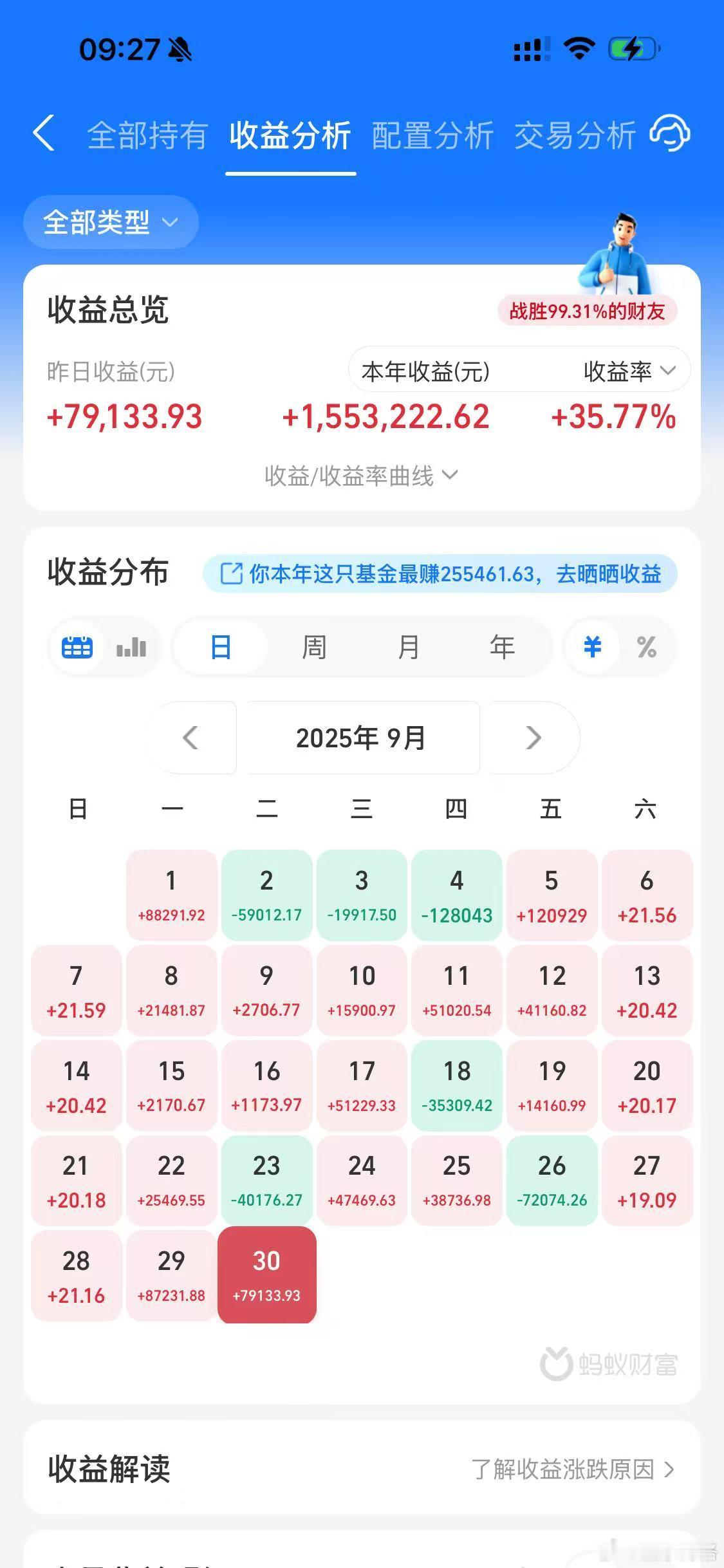Image resolution: width=724 pixels, height=1568 pixels.
Task: Select the 月 period tab
Action: coord(408,647)
